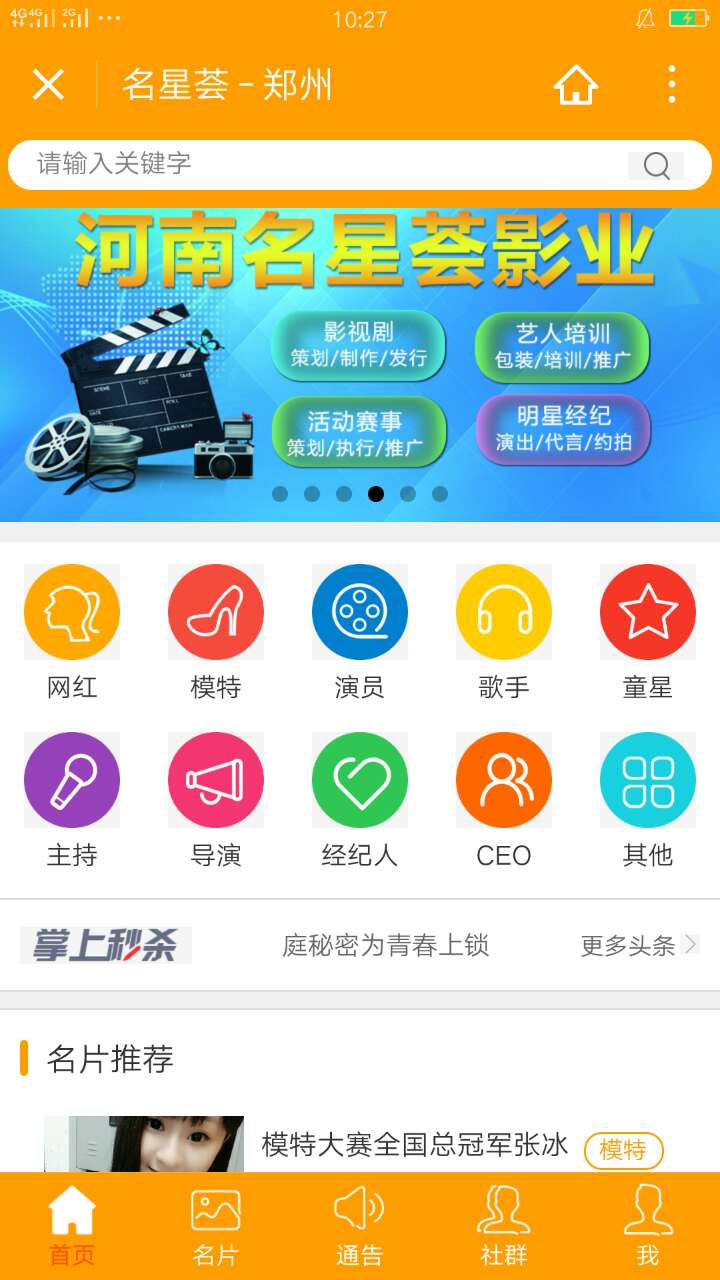Browse the 演员 category

360,612
